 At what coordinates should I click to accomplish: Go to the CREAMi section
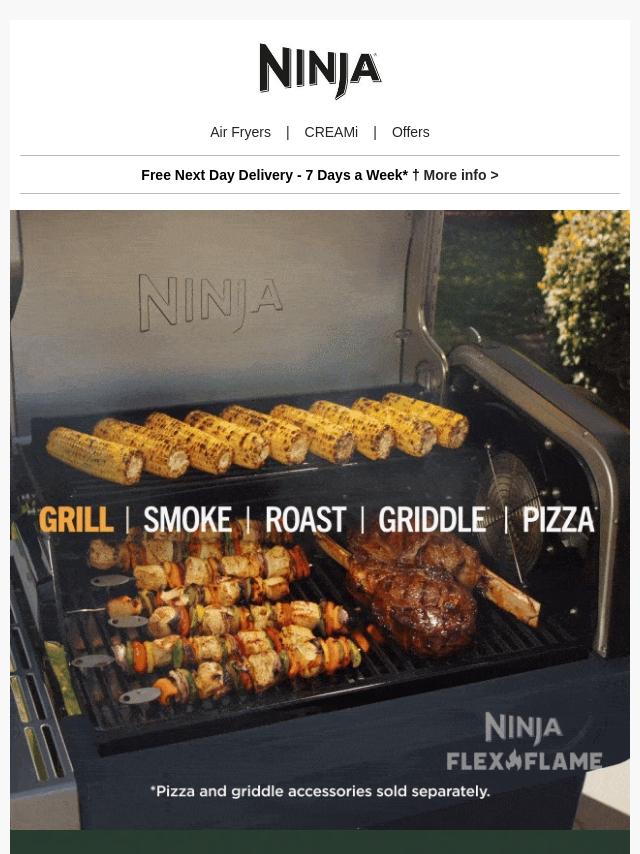[x=331, y=132]
